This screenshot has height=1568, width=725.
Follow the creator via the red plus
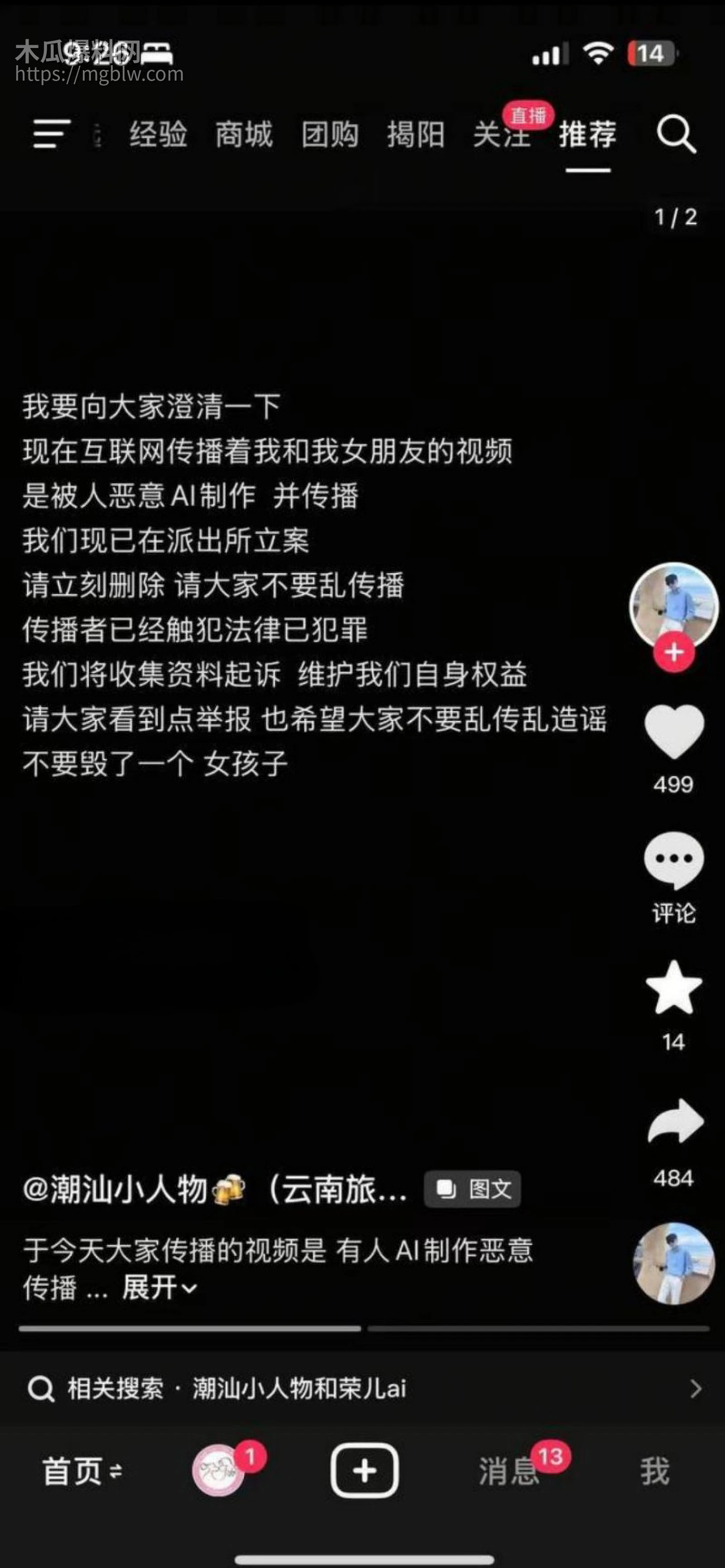[x=673, y=653]
